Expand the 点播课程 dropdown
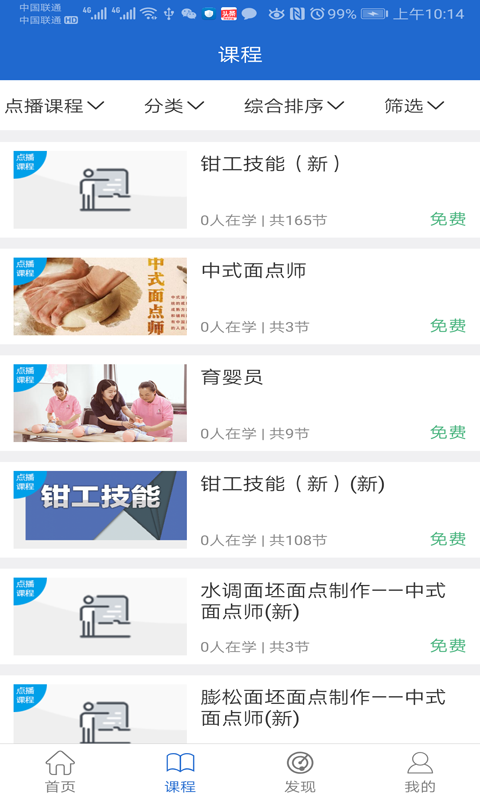The image size is (480, 800). pos(55,106)
